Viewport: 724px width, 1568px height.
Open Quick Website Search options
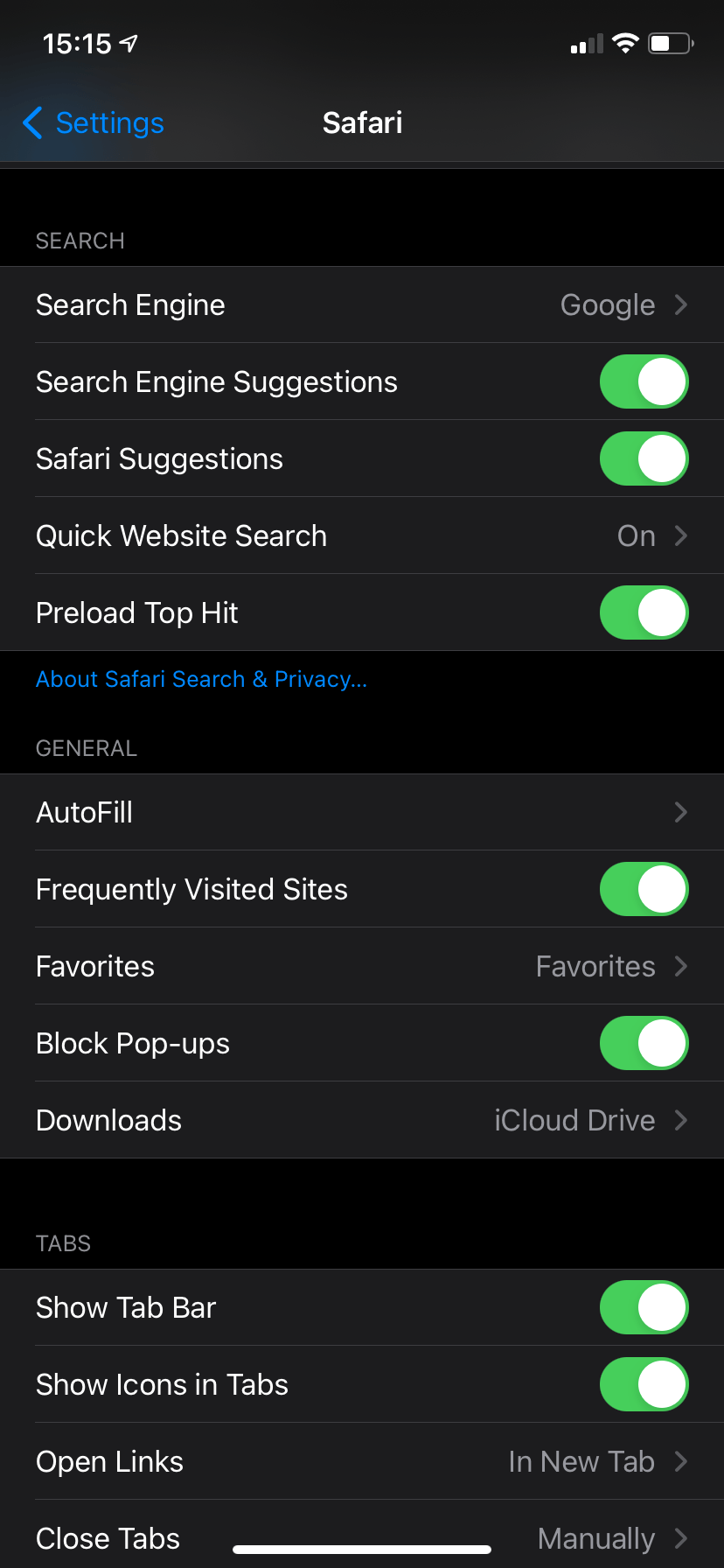pos(362,536)
